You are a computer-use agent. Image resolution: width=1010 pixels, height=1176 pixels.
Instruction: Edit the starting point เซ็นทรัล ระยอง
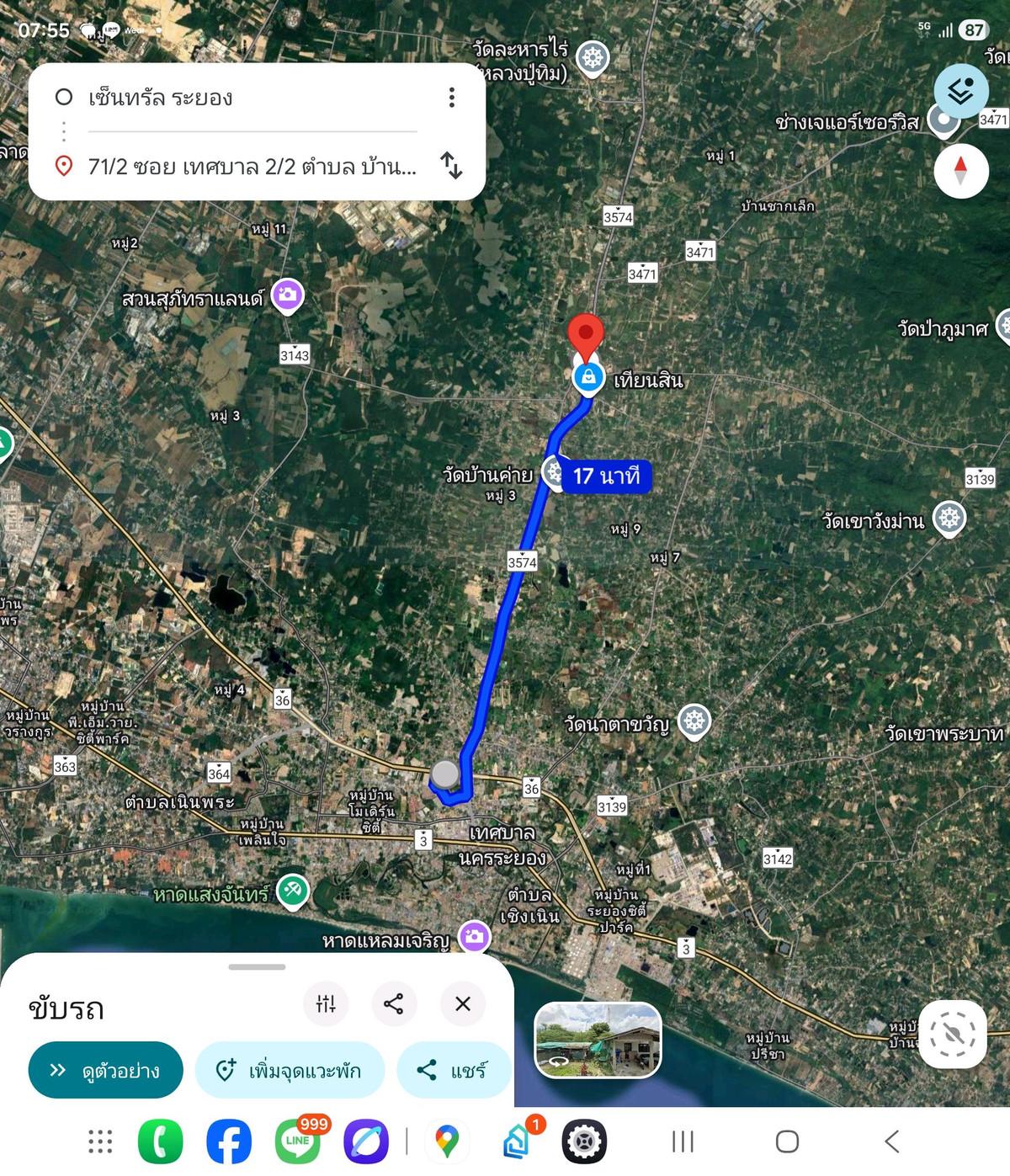[x=252, y=98]
